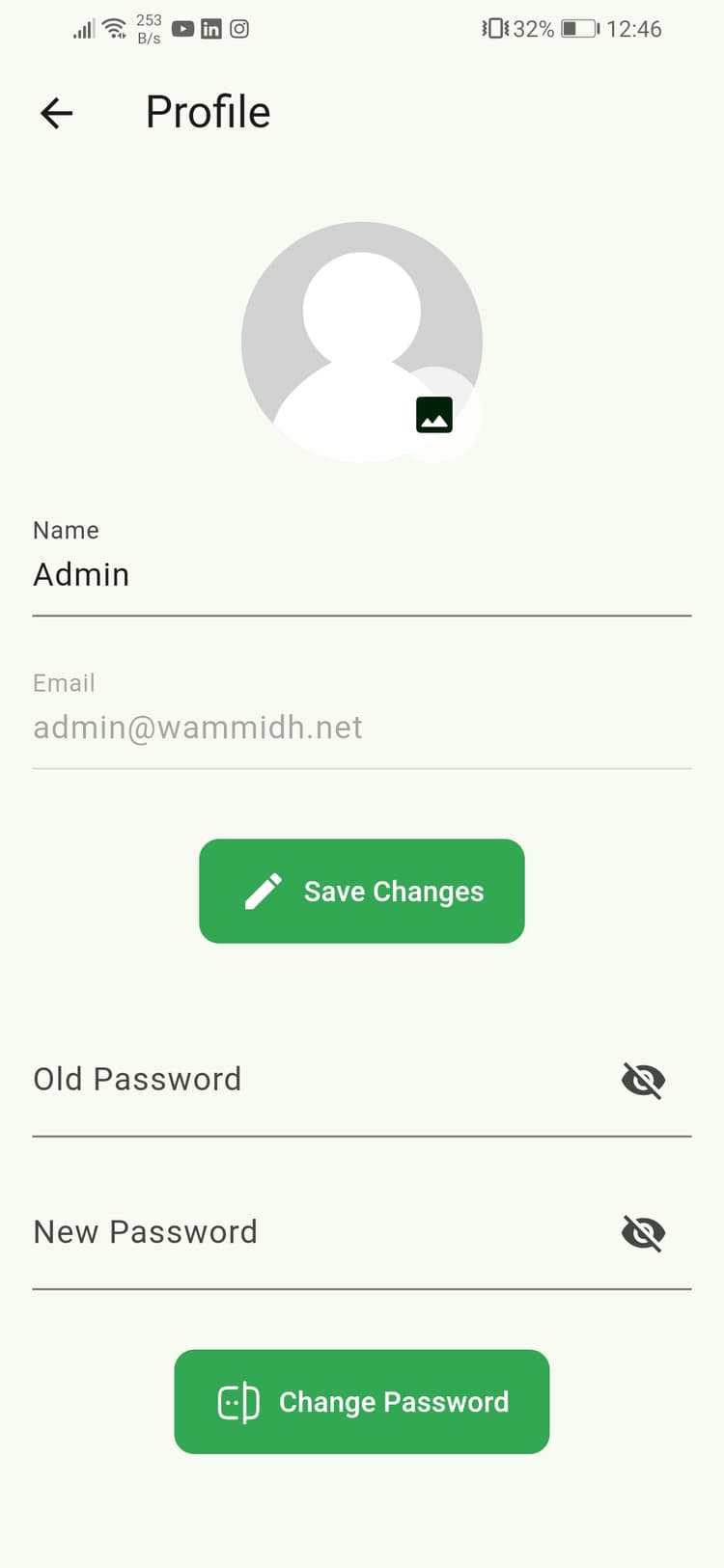724x1568 pixels.
Task: Submit with the Change Password button
Action: coord(361,1401)
